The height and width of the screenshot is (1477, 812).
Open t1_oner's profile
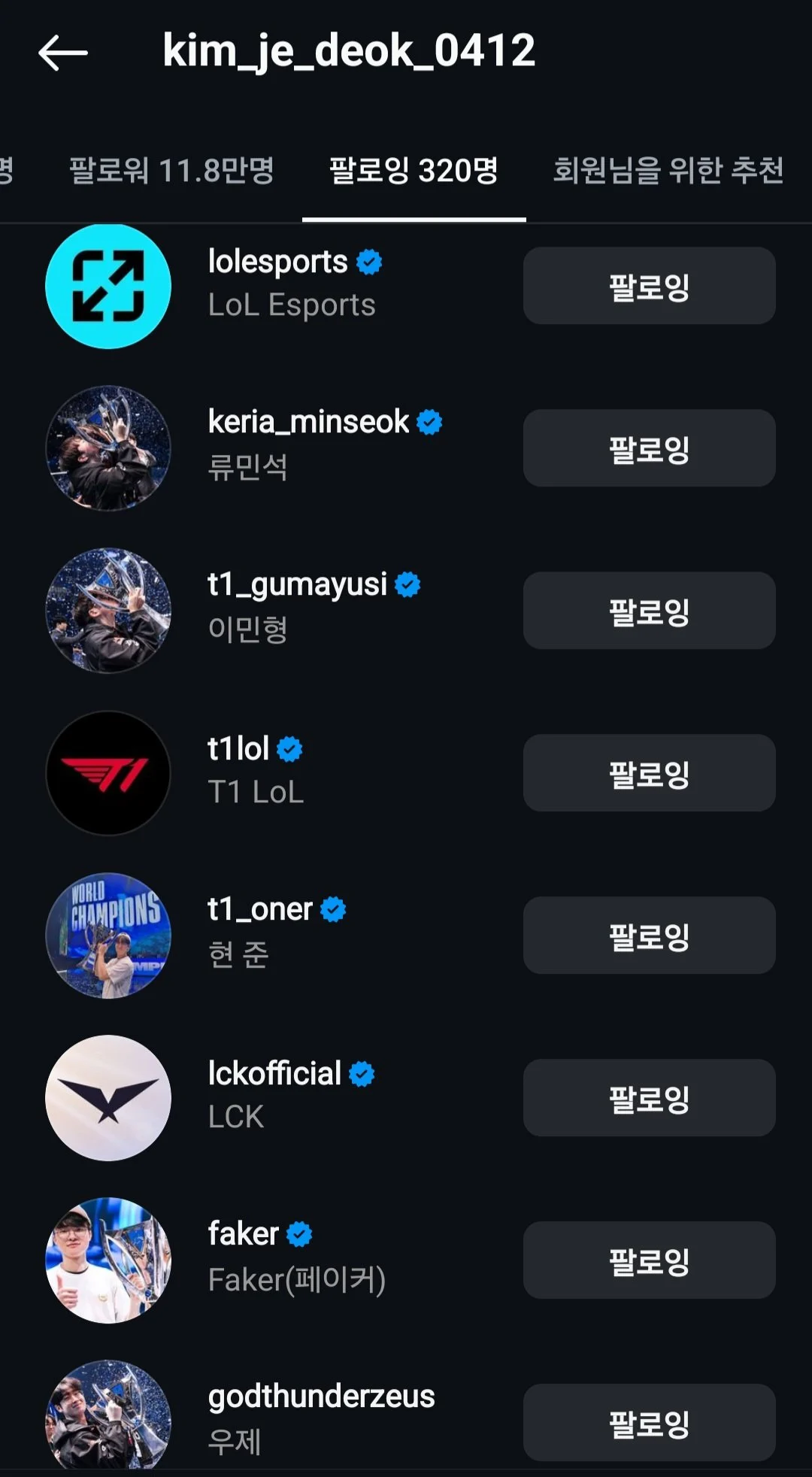[260, 931]
